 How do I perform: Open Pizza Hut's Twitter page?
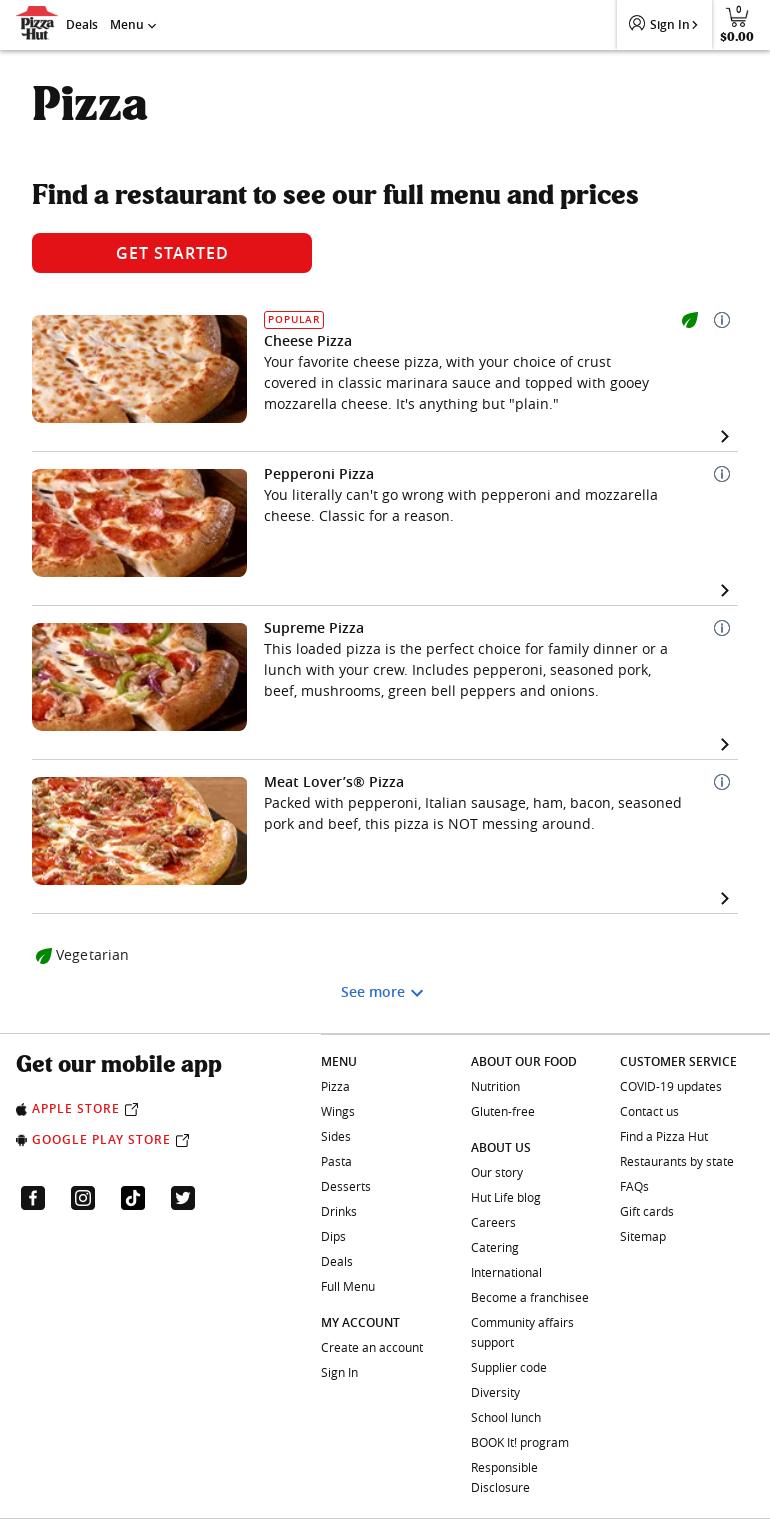(x=183, y=1197)
